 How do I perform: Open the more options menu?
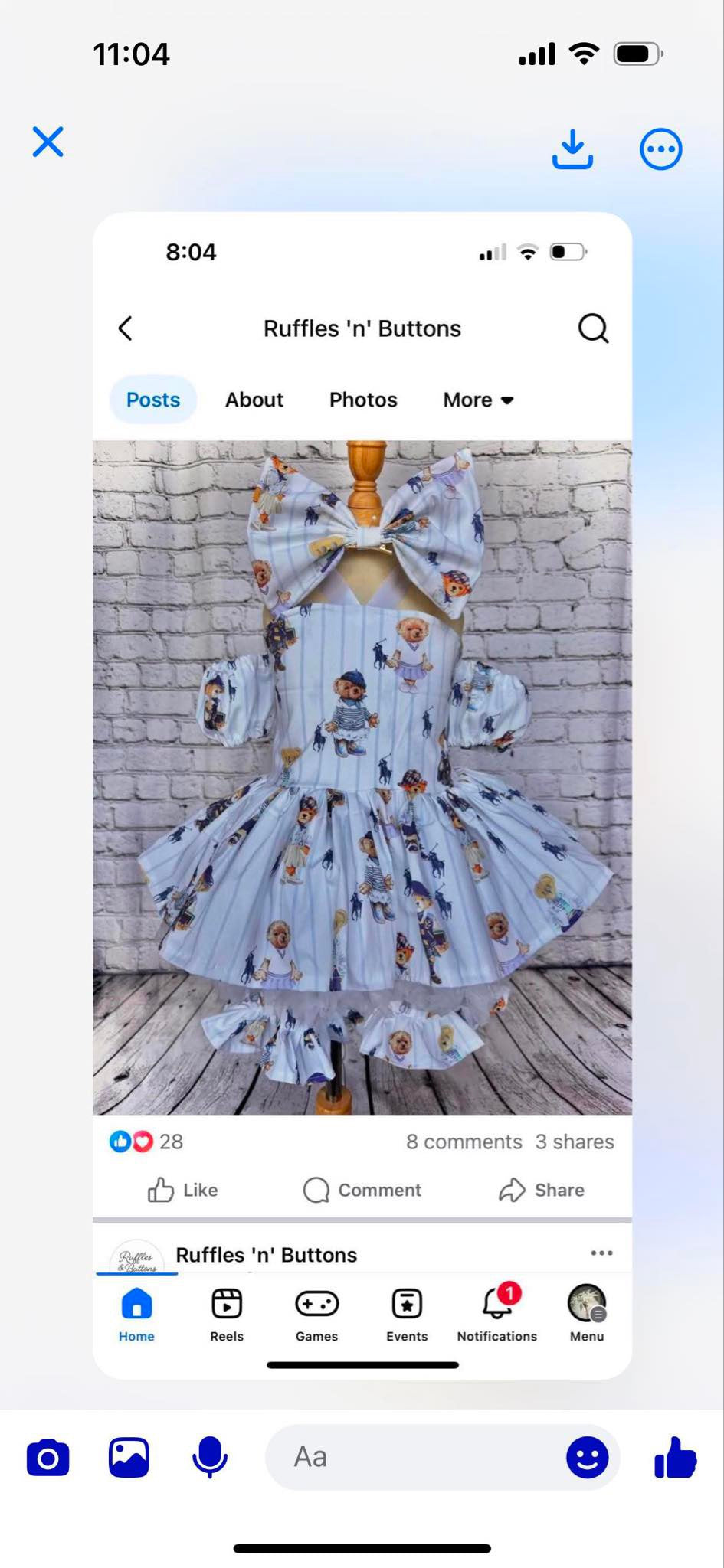[660, 149]
